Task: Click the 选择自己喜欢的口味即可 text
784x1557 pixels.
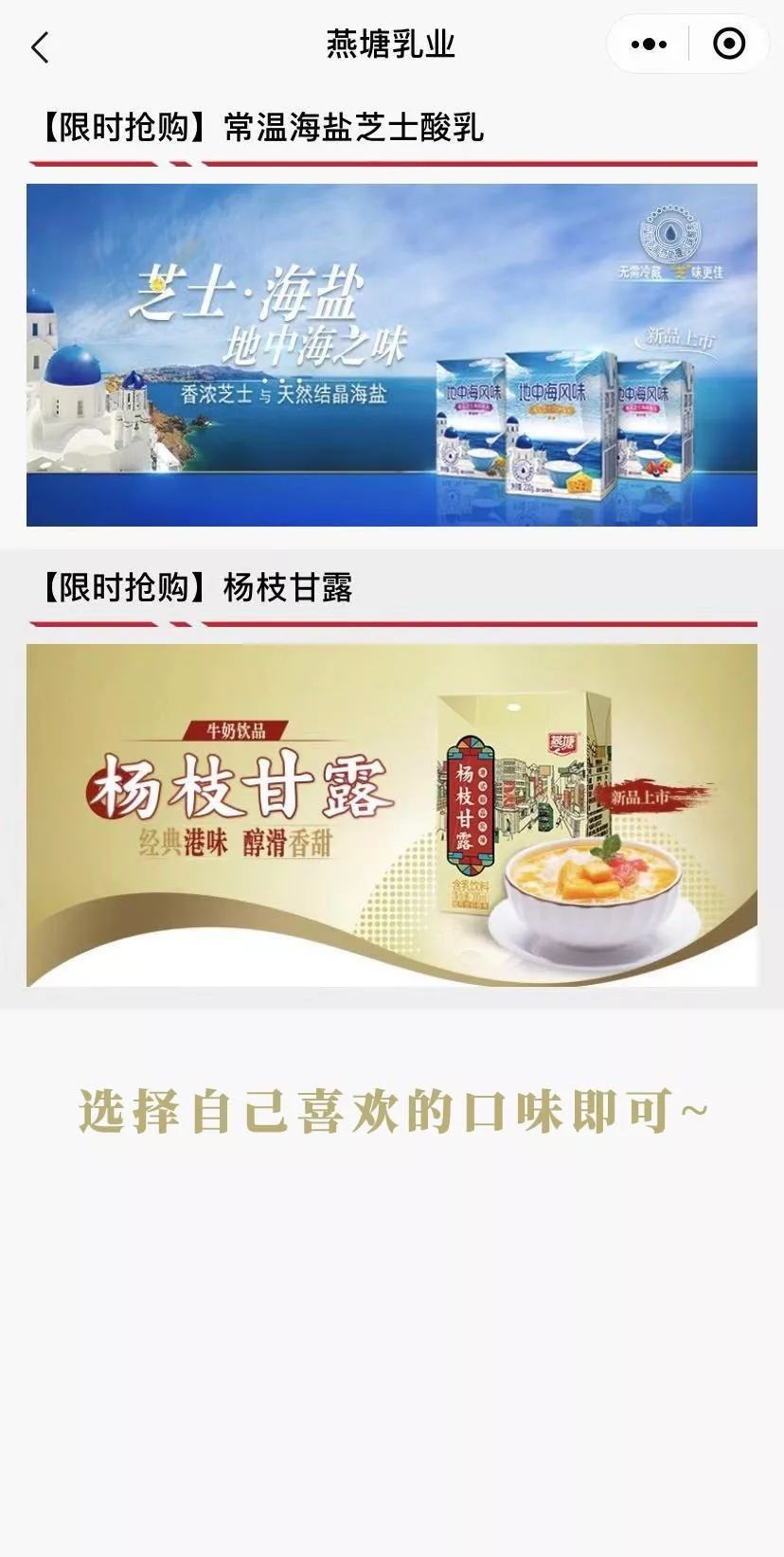Action: (x=392, y=1112)
